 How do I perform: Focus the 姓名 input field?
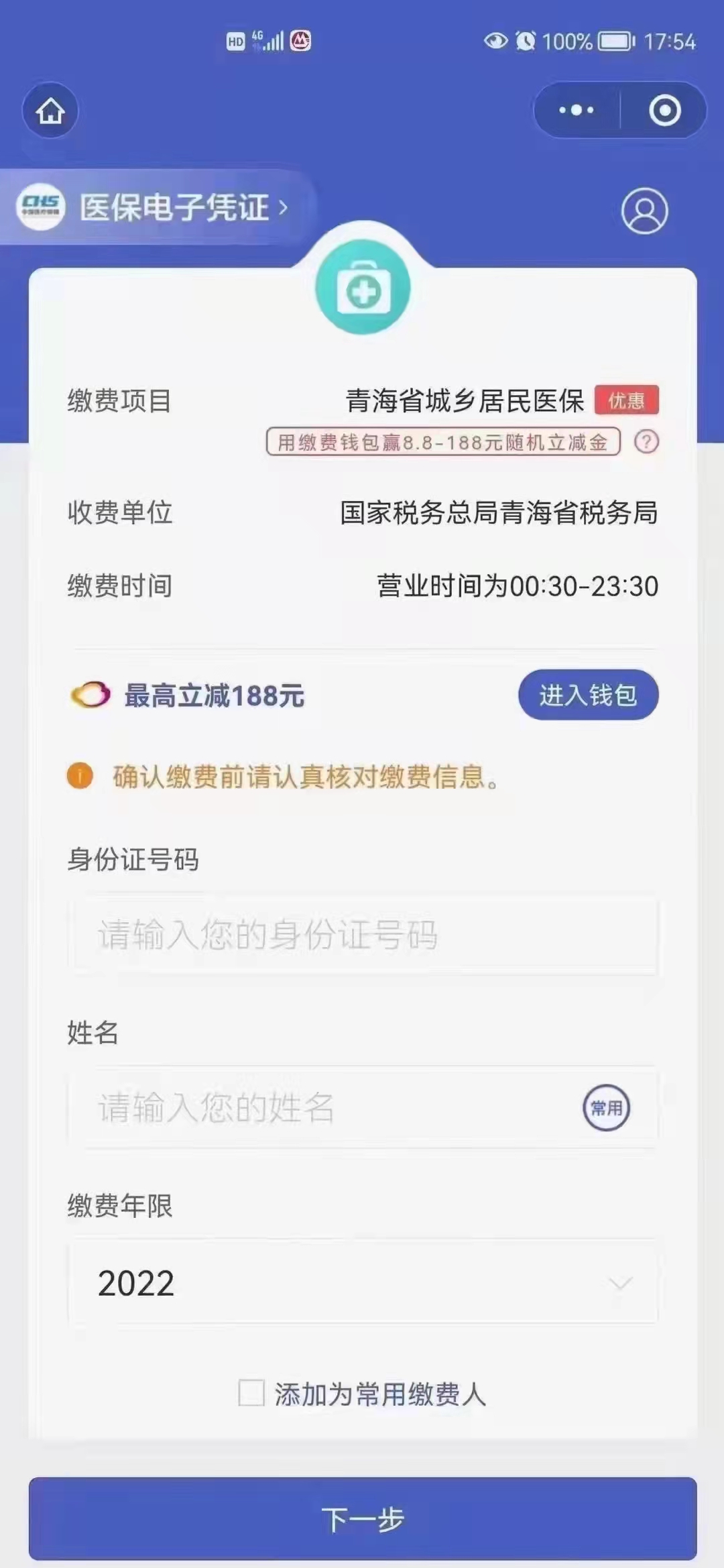(x=363, y=1107)
